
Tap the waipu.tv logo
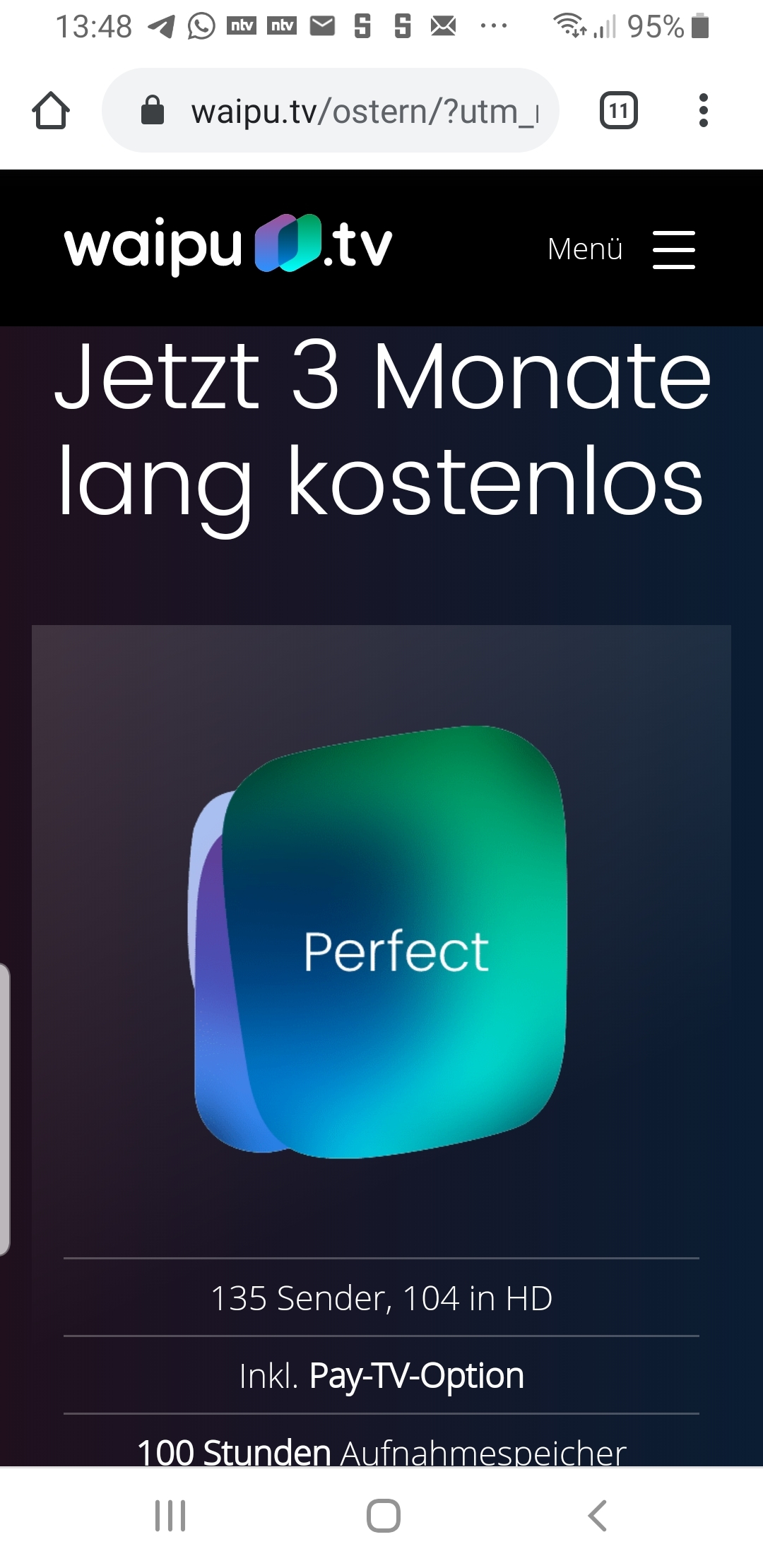coord(227,245)
